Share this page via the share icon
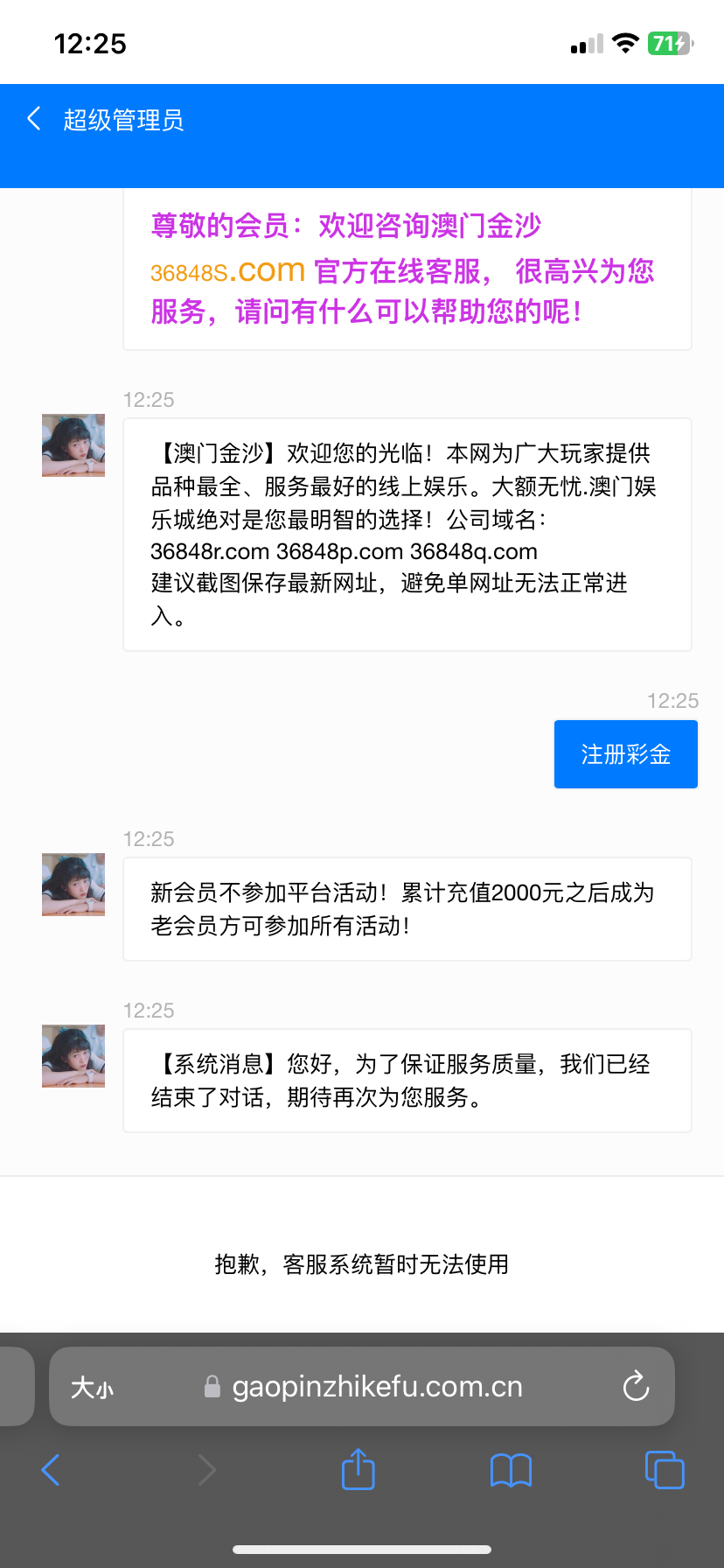 pos(358,1469)
